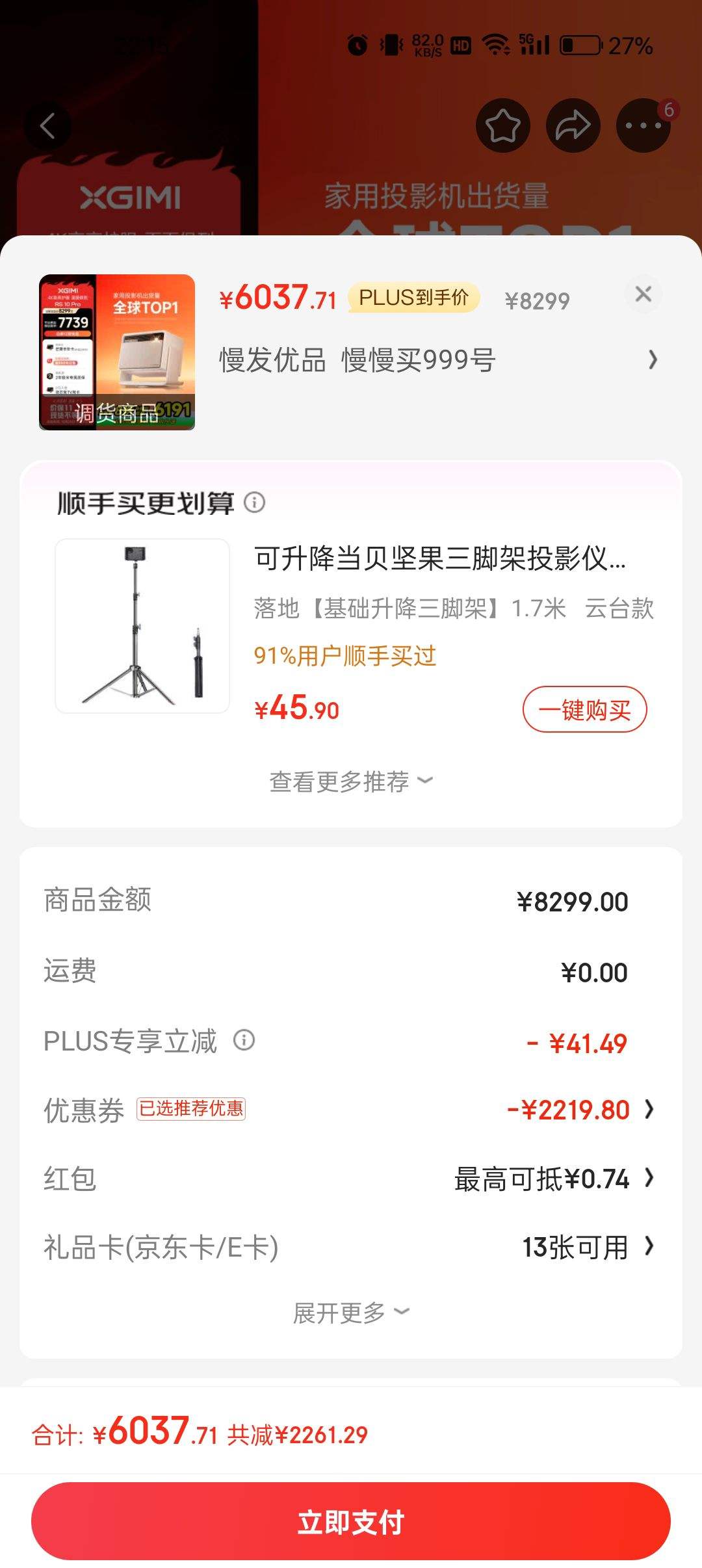Viewport: 702px width, 1568px height.
Task: Close the payment panel with the X
Action: pyautogui.click(x=643, y=294)
